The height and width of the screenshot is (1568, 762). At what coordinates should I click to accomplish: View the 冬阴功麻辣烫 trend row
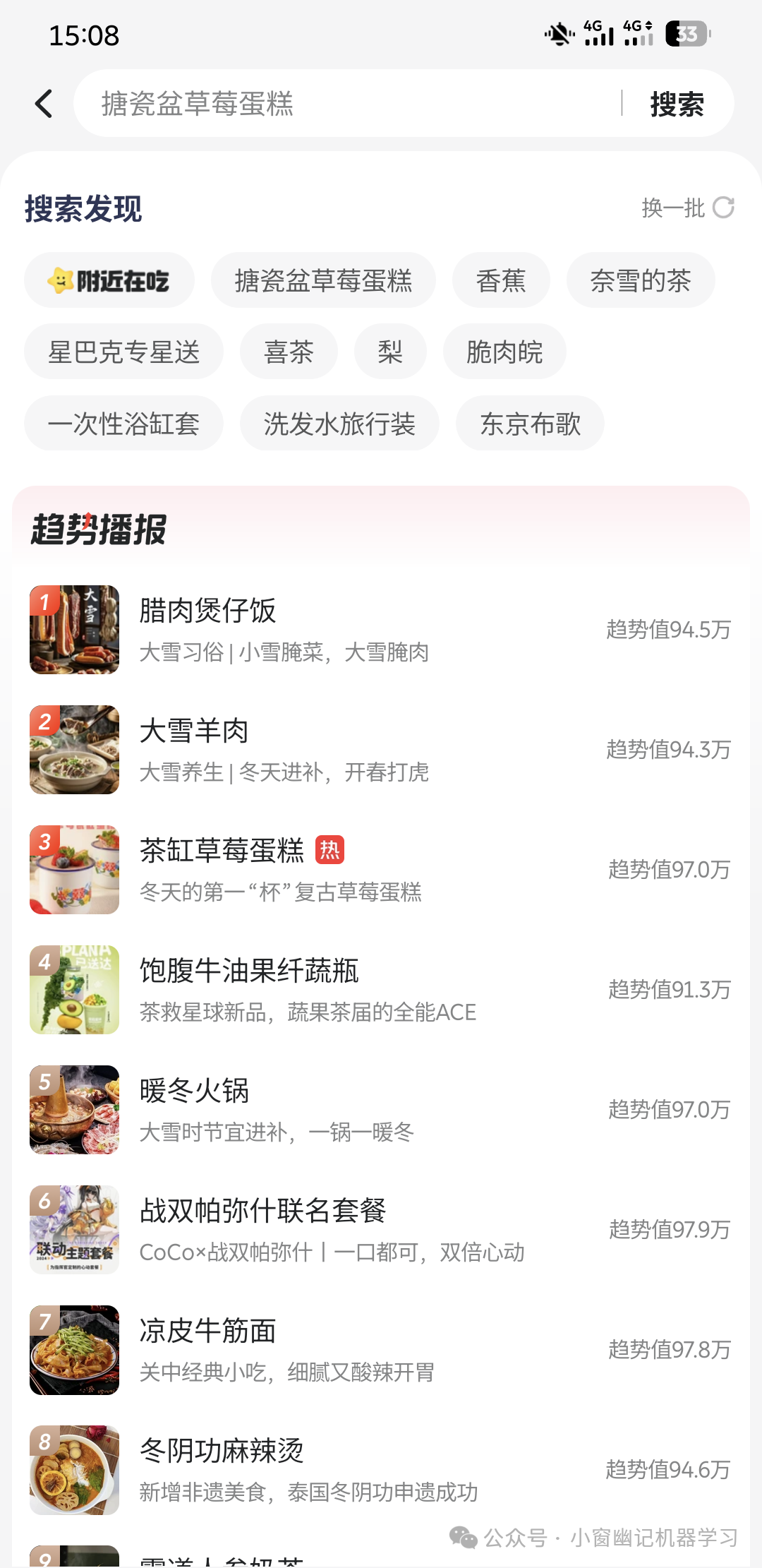[353, 1470]
